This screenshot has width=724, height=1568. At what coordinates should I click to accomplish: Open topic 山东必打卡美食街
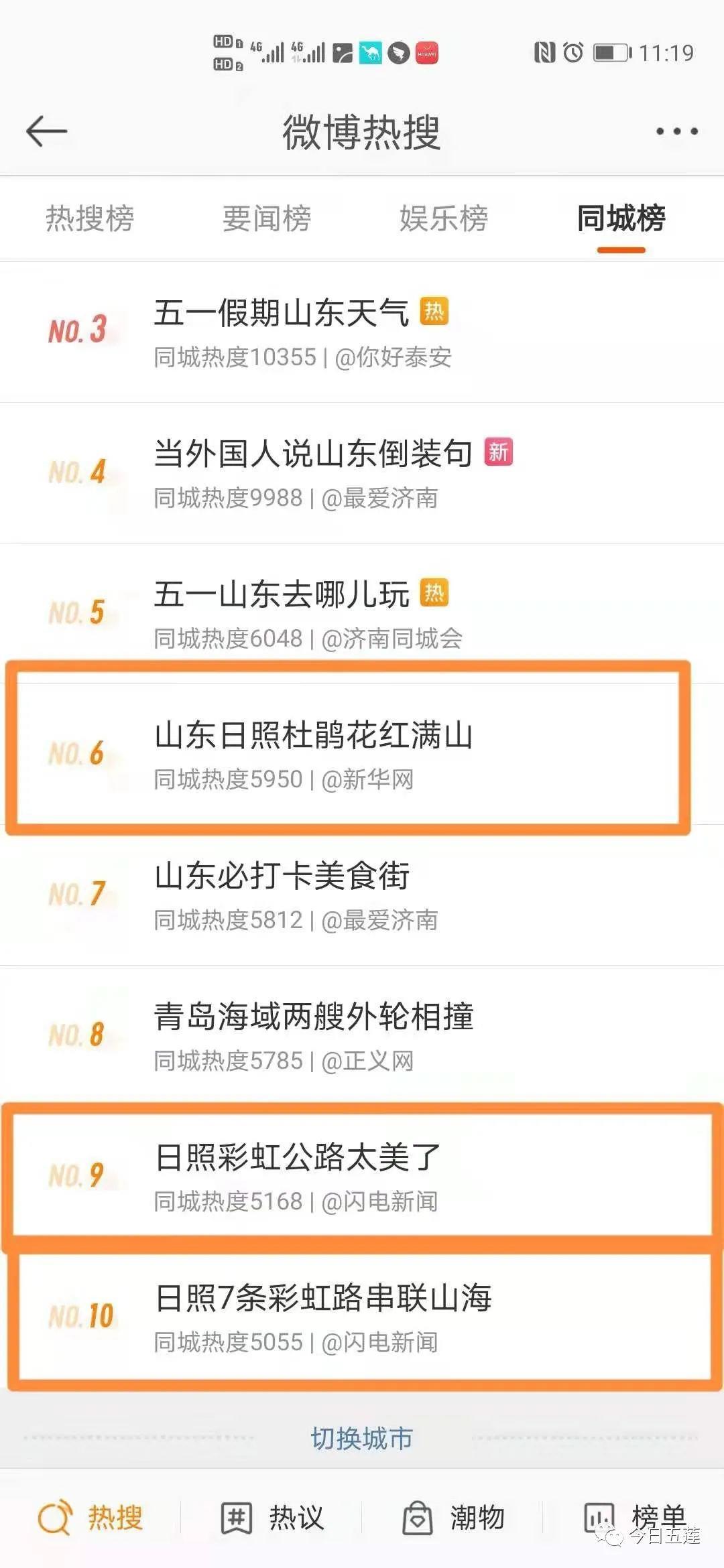[282, 876]
